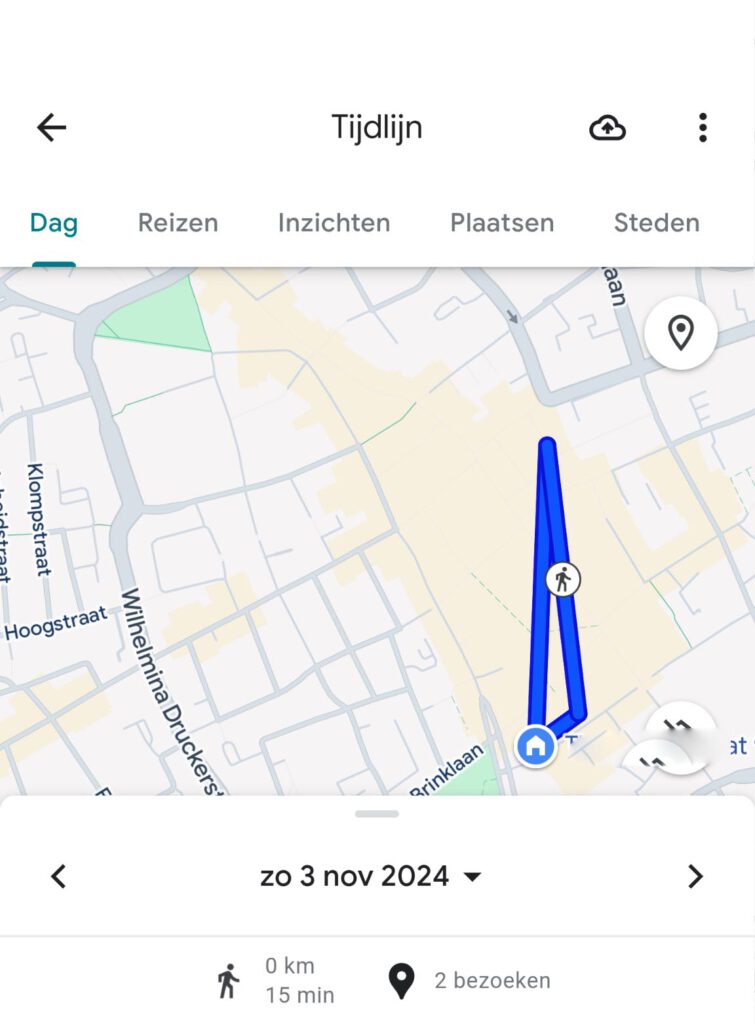Switch to the Reizen tab
755x1024 pixels.
point(178,222)
